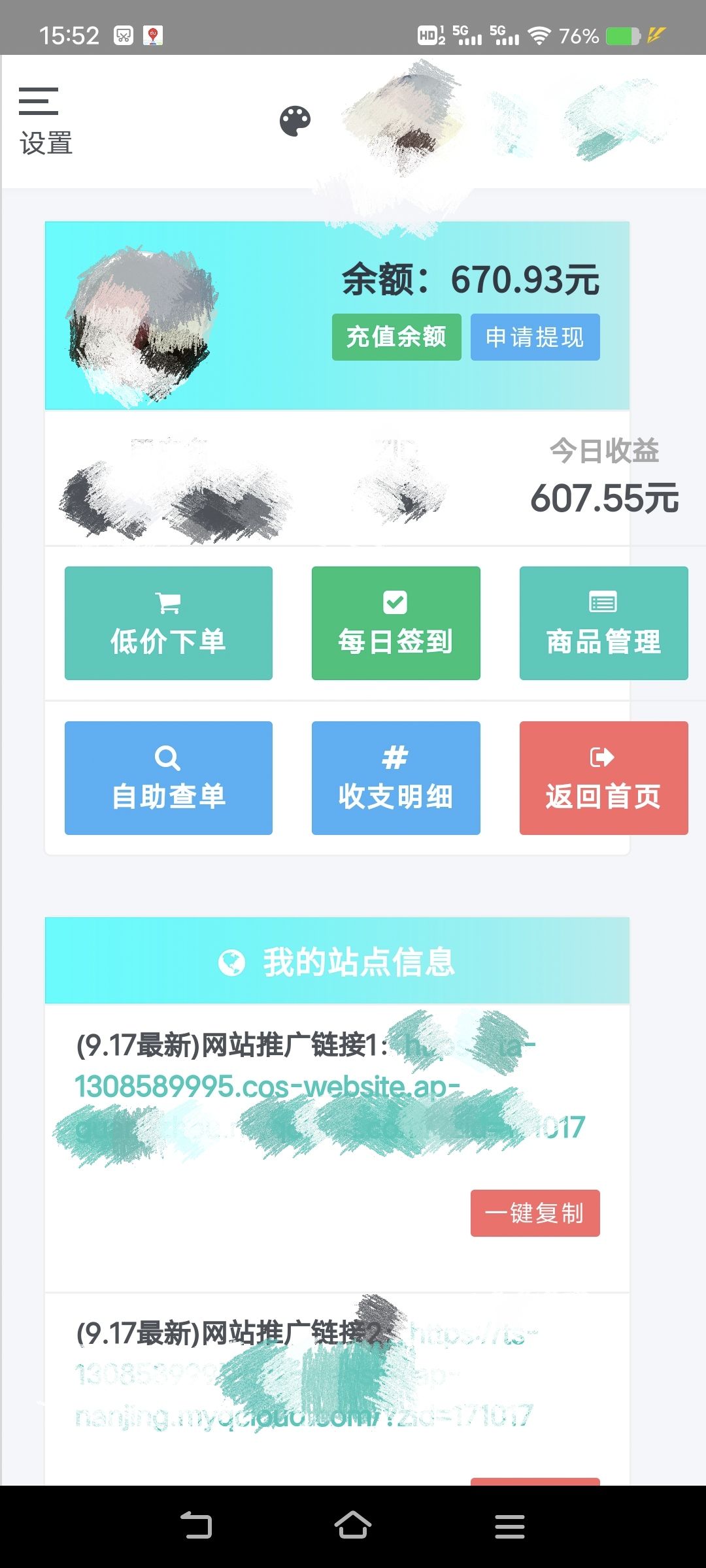Tap 申请提现 to request withdrawal
Screen dimensions: 706x1568
(535, 337)
